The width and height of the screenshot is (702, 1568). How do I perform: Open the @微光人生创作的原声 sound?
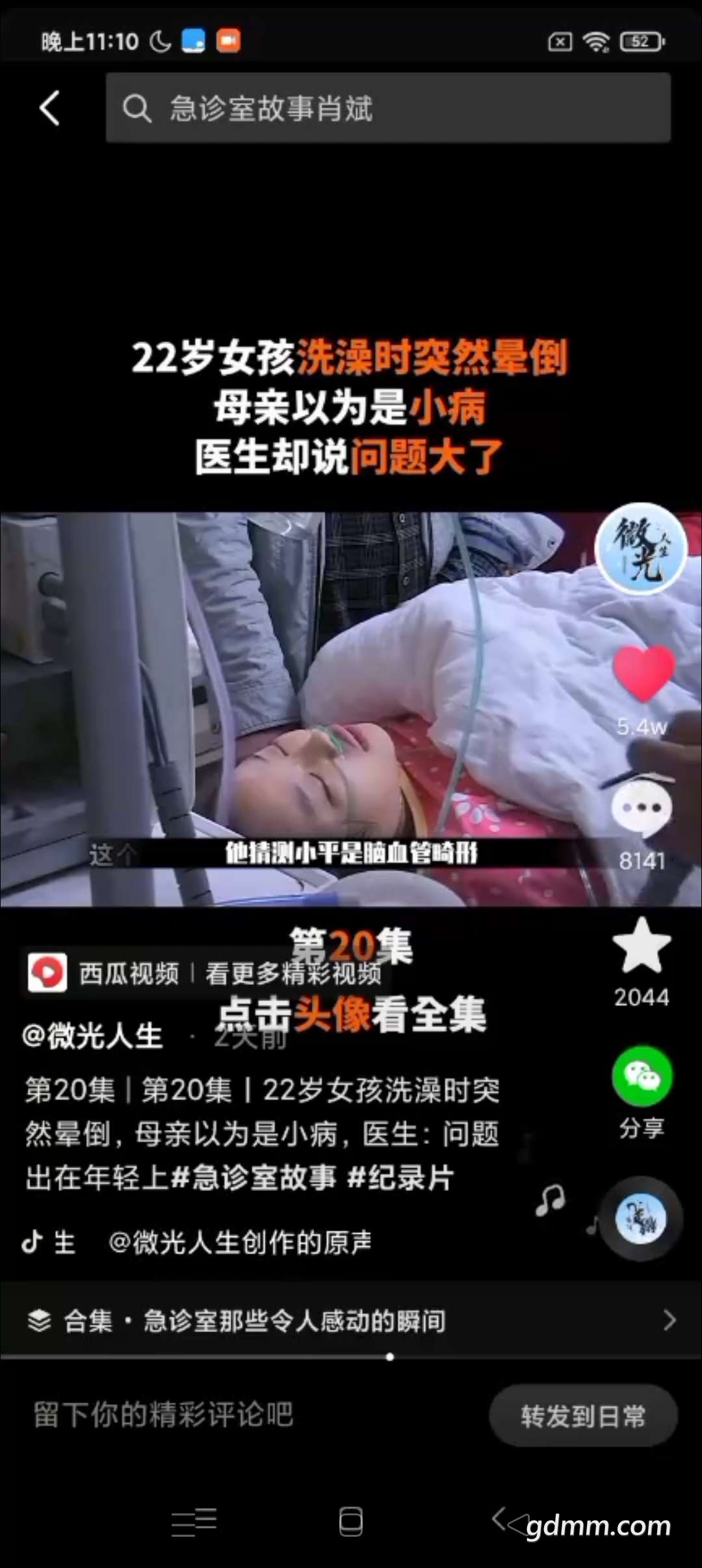click(x=239, y=1242)
